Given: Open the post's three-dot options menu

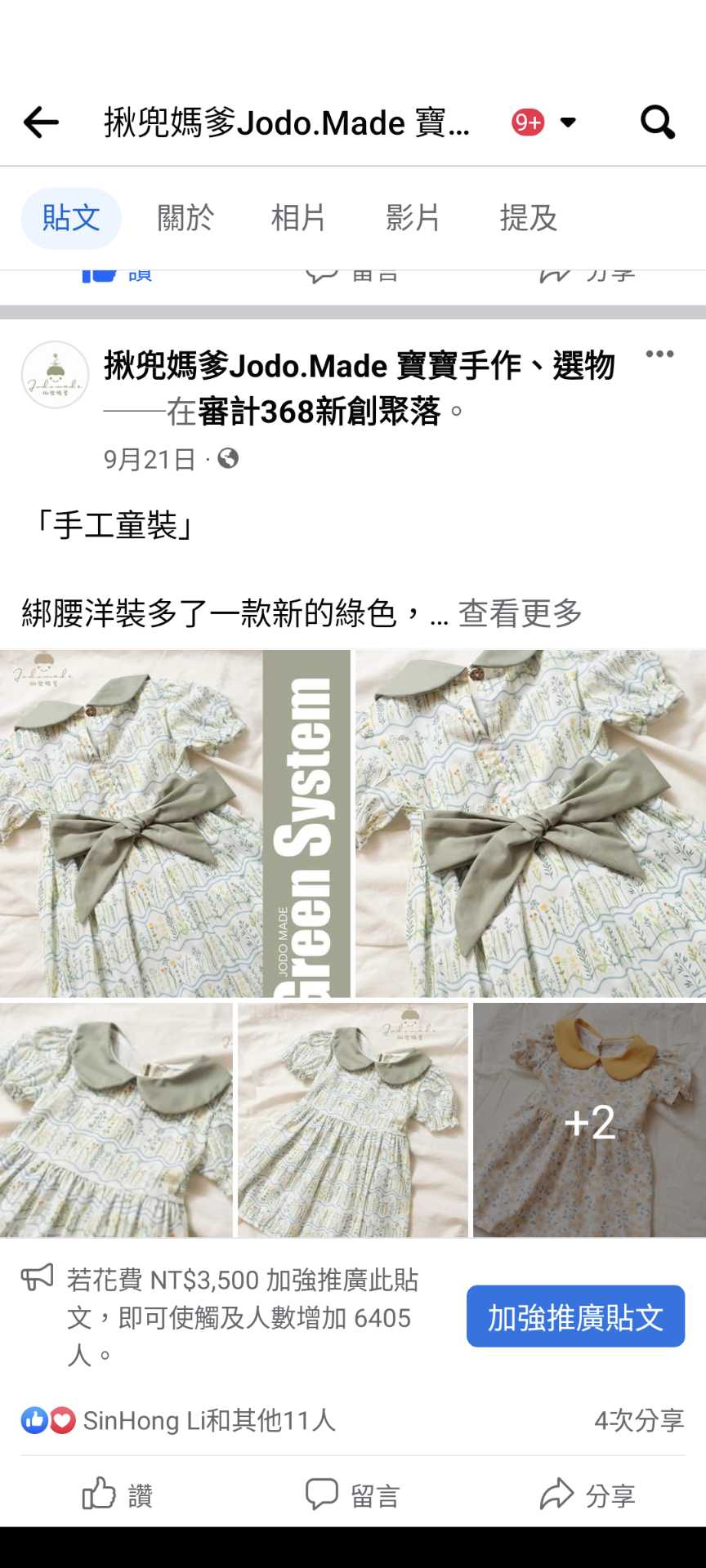Looking at the screenshot, I should click(659, 354).
